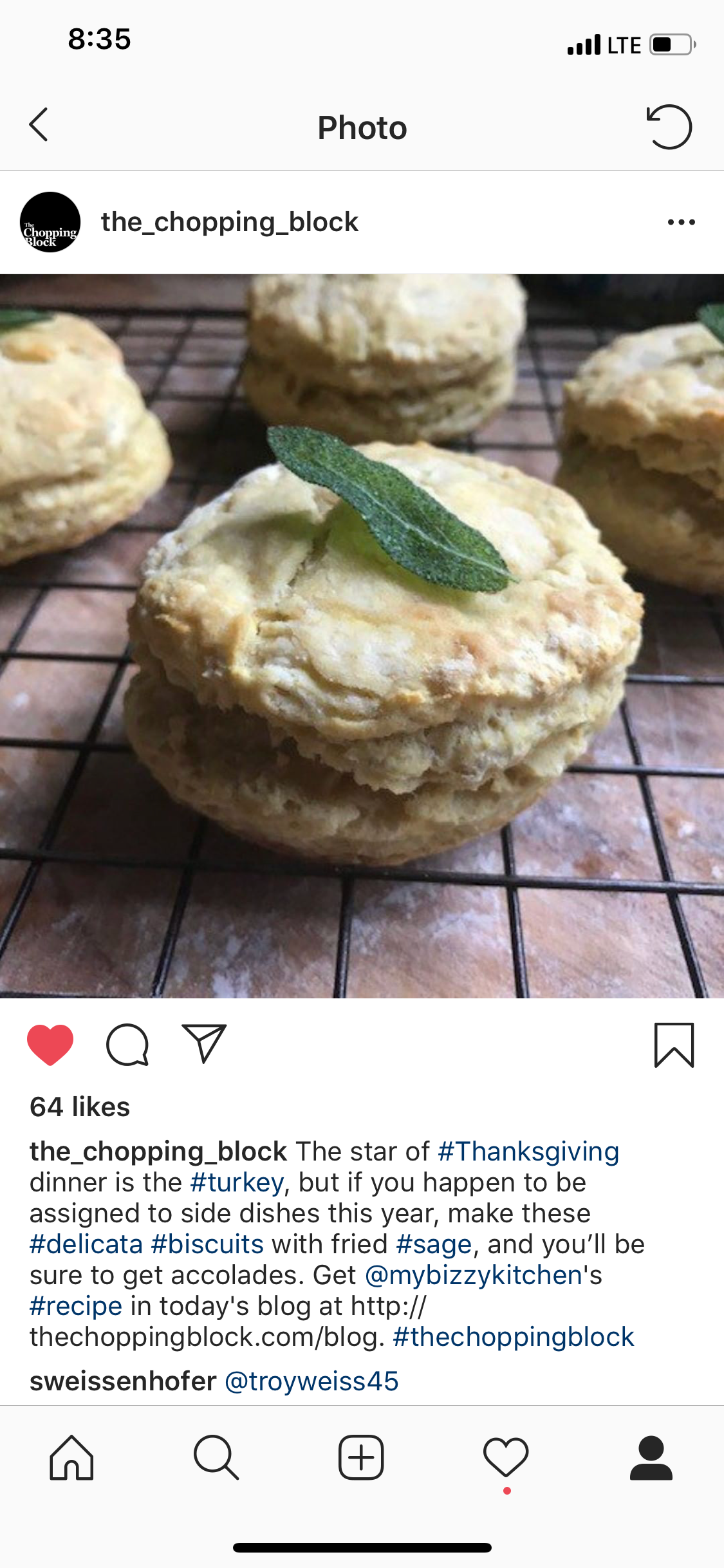Open comments with the speech bubble icon

click(x=127, y=1044)
